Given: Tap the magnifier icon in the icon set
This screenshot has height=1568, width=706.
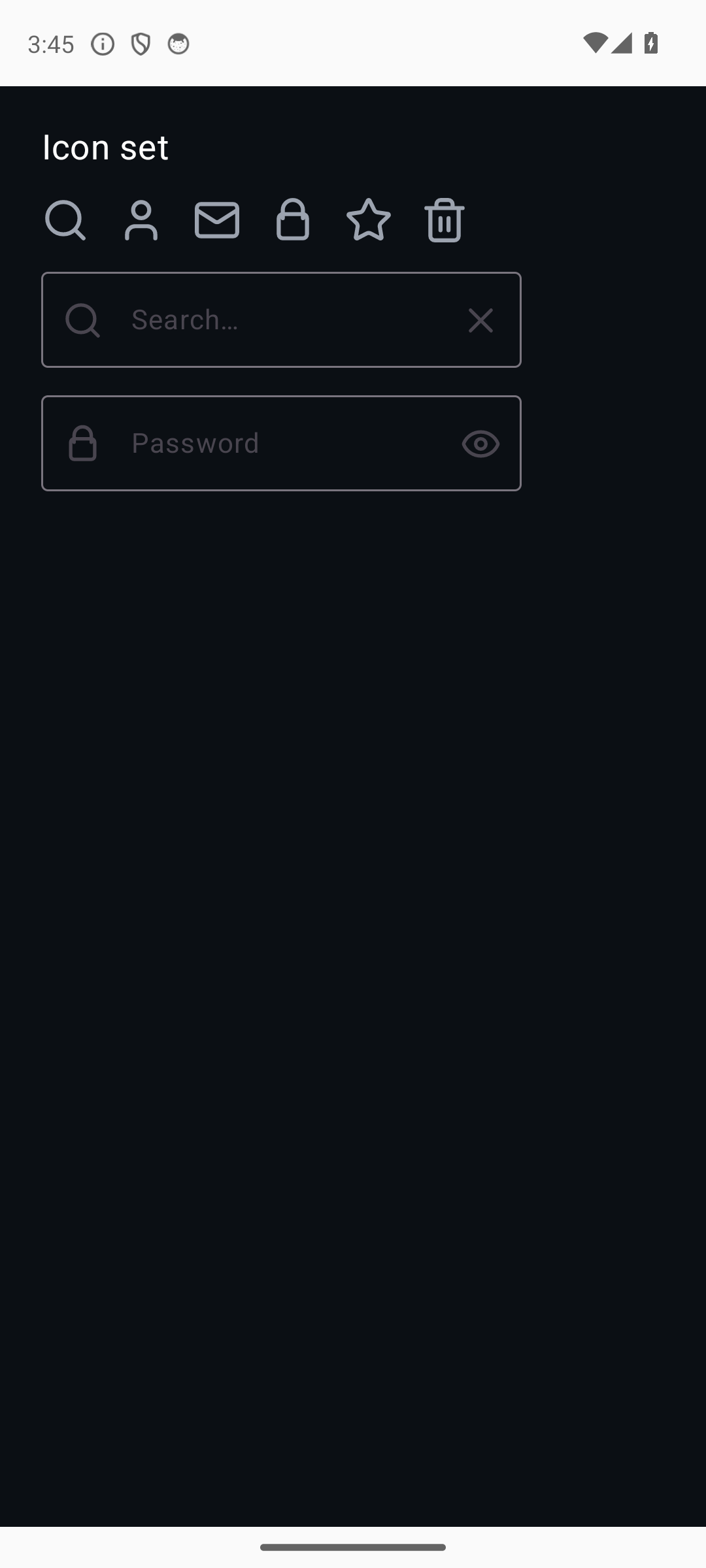Looking at the screenshot, I should coord(65,220).
